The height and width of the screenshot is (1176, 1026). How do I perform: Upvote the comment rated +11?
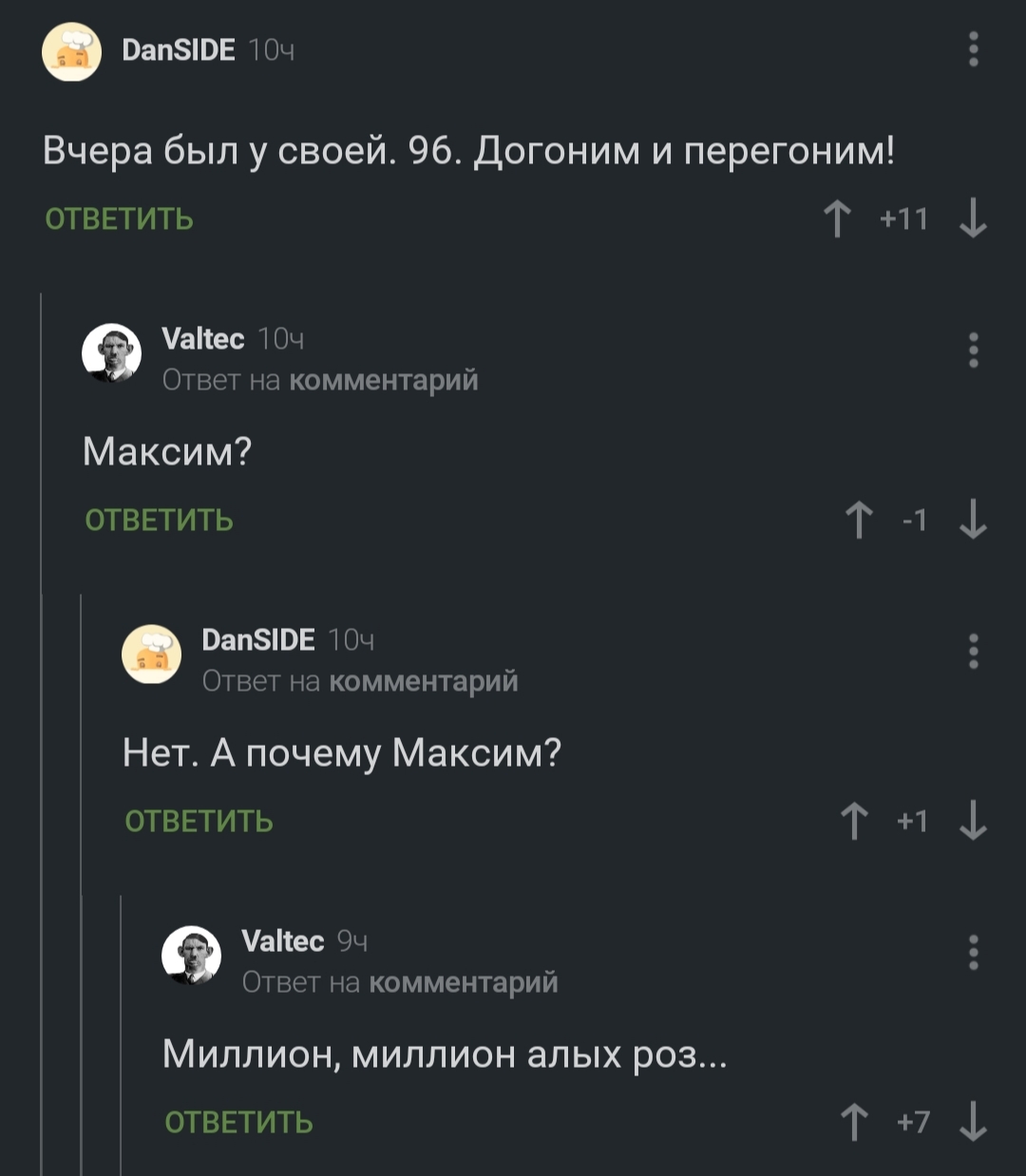(x=837, y=219)
